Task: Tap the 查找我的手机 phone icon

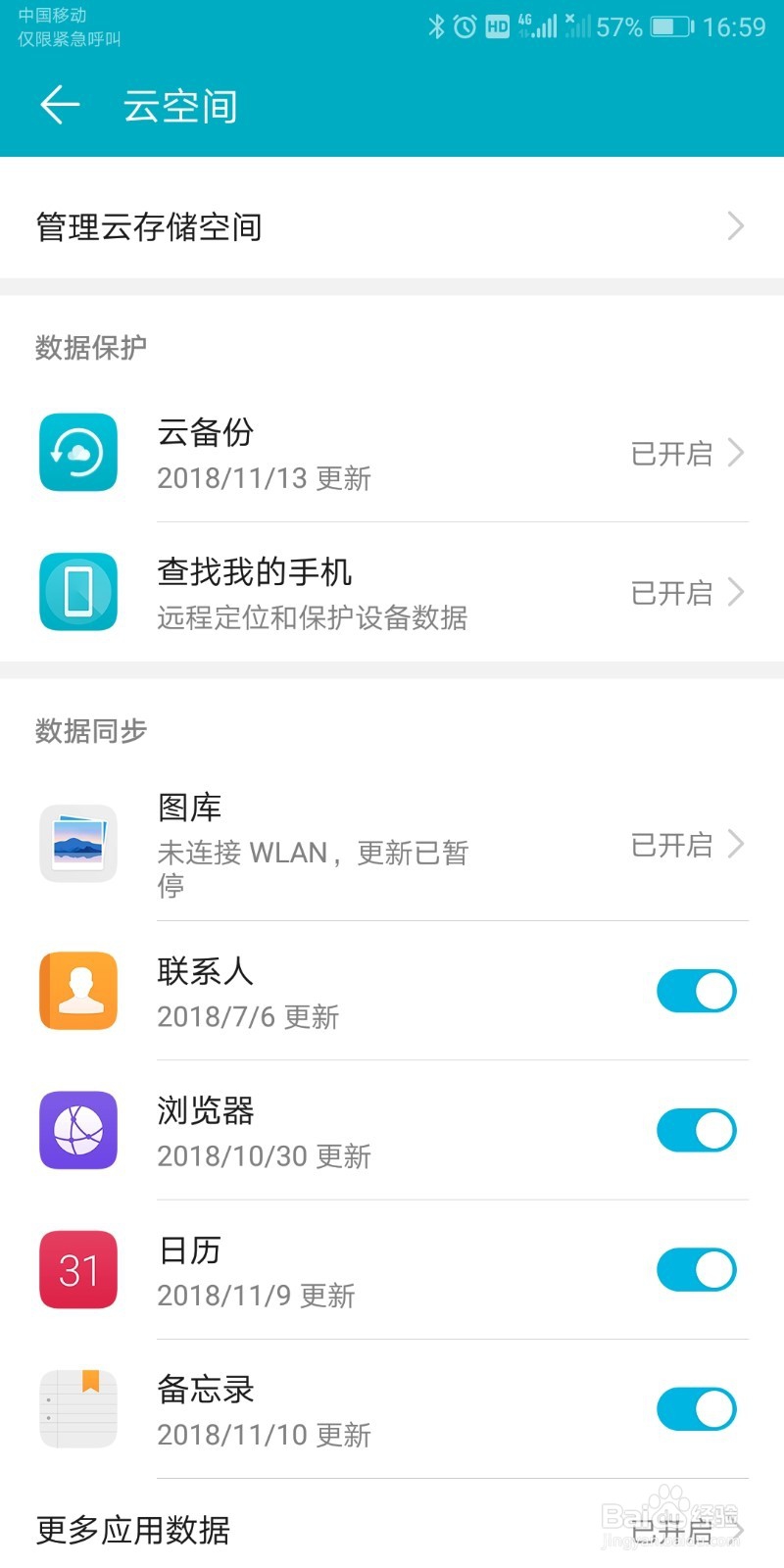Action: (x=77, y=592)
